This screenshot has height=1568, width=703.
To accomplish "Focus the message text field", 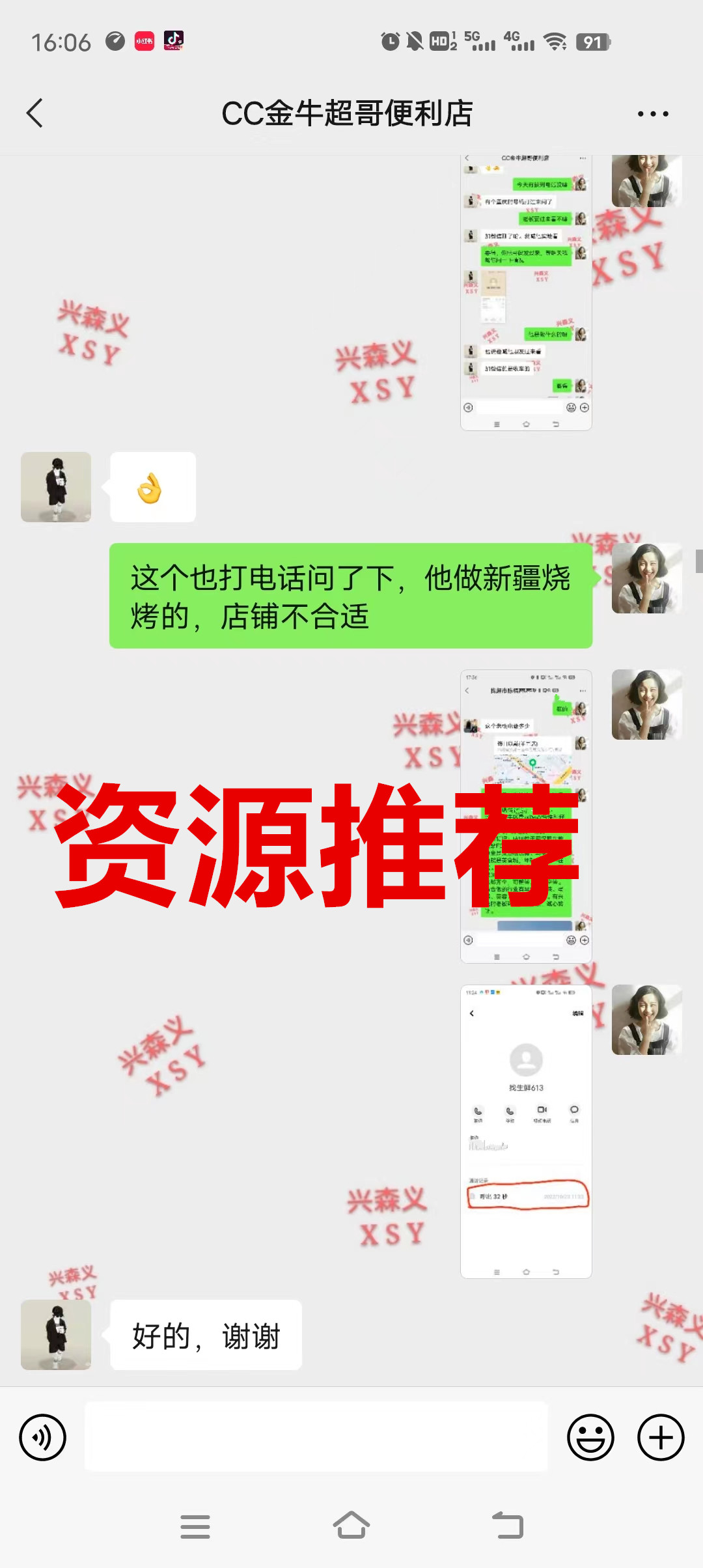I will coord(316,1437).
